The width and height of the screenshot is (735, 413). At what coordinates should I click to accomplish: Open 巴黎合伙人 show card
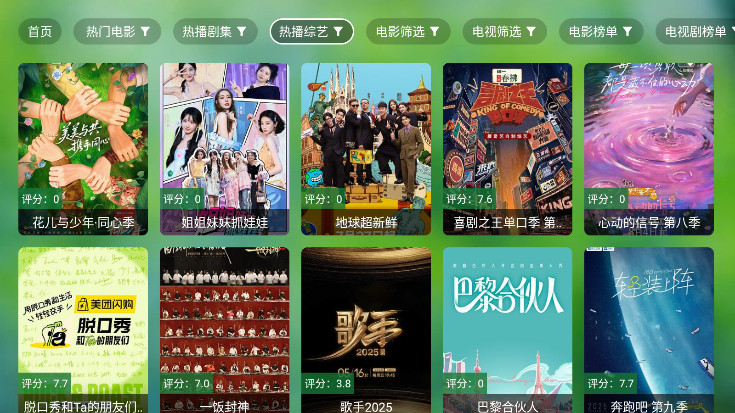pyautogui.click(x=508, y=330)
